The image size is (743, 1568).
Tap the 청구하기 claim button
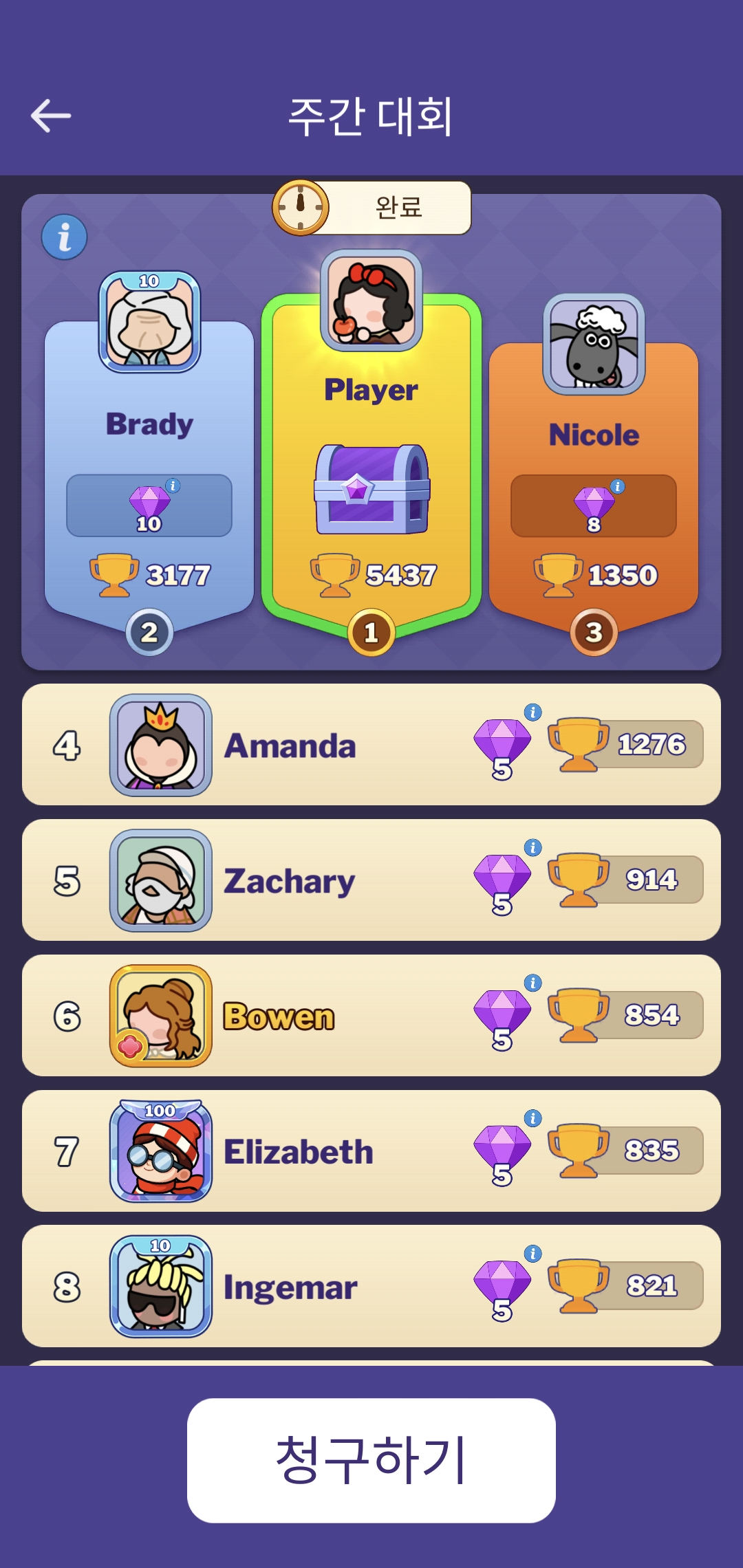click(371, 1460)
